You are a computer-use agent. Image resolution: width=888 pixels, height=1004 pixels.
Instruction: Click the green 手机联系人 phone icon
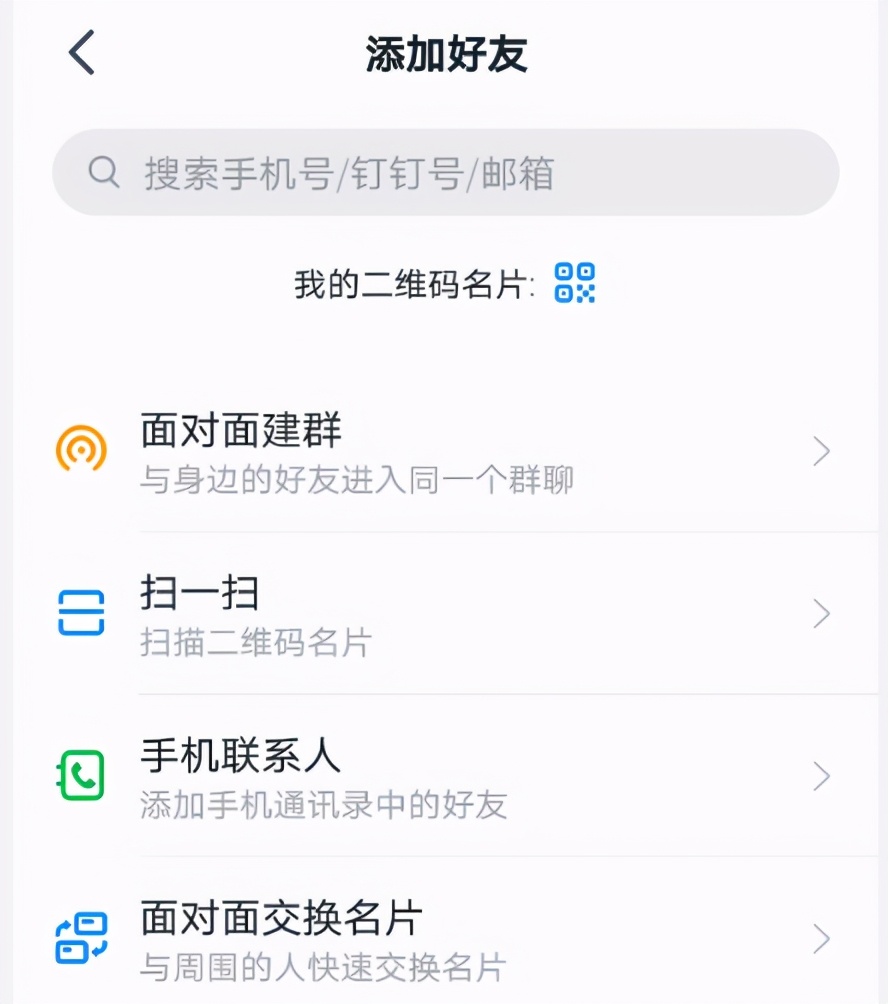80,775
